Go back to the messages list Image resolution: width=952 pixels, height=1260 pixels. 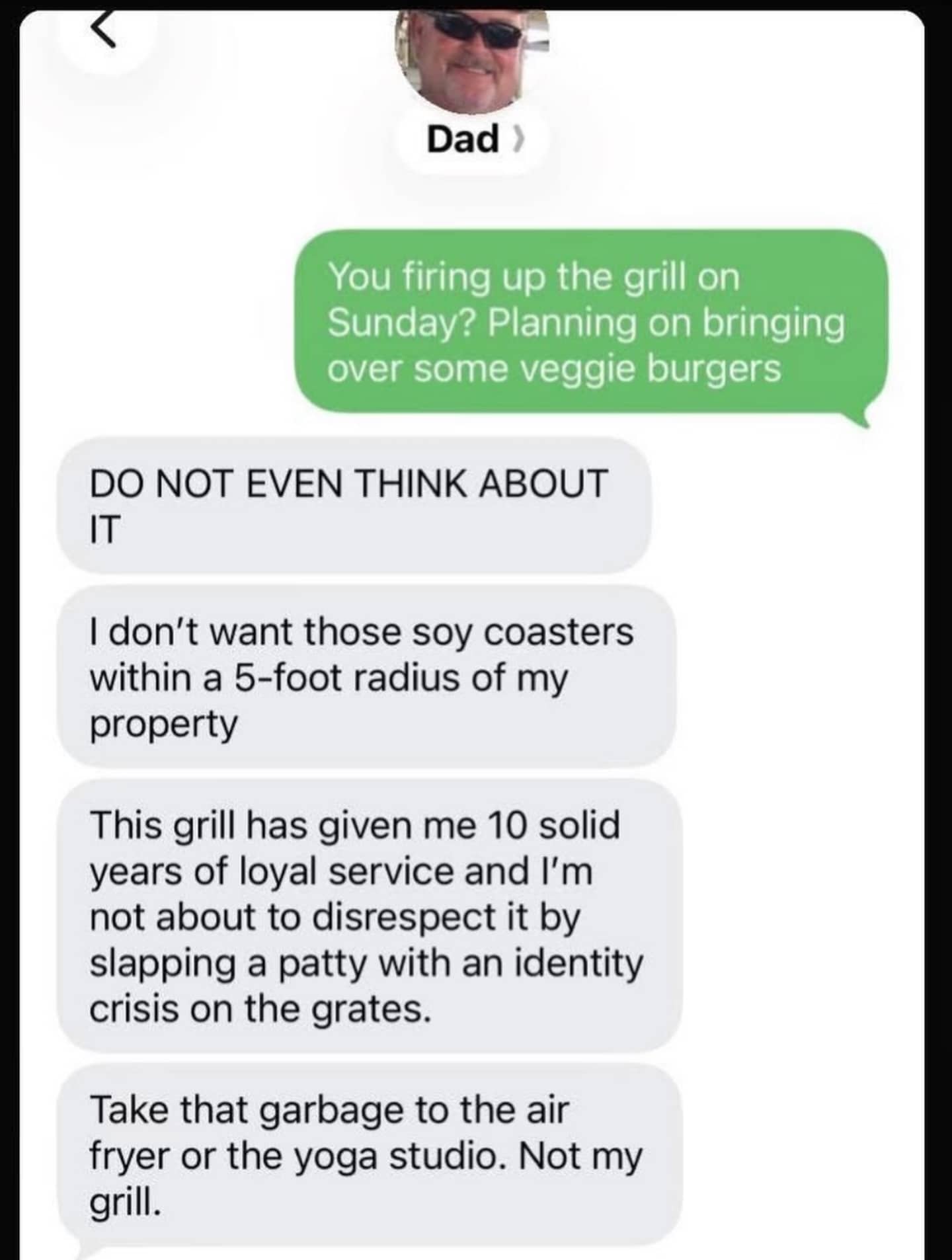click(x=104, y=30)
